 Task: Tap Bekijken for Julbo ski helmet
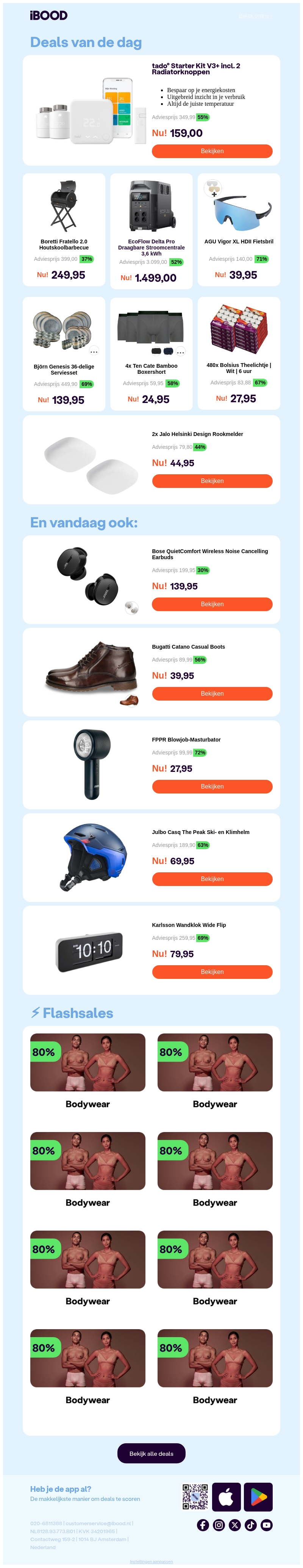coord(212,879)
